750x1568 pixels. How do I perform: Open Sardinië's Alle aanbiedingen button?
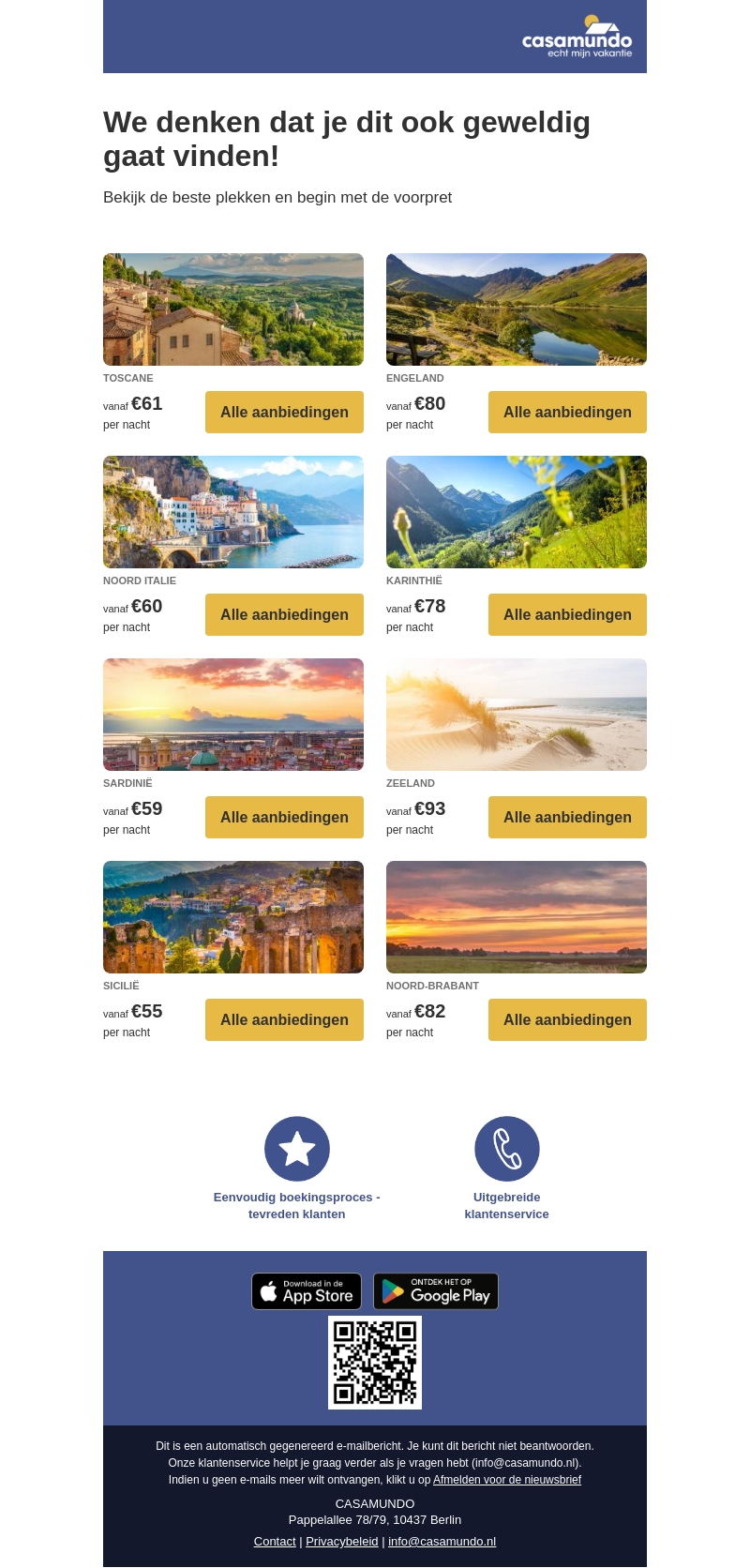(284, 817)
